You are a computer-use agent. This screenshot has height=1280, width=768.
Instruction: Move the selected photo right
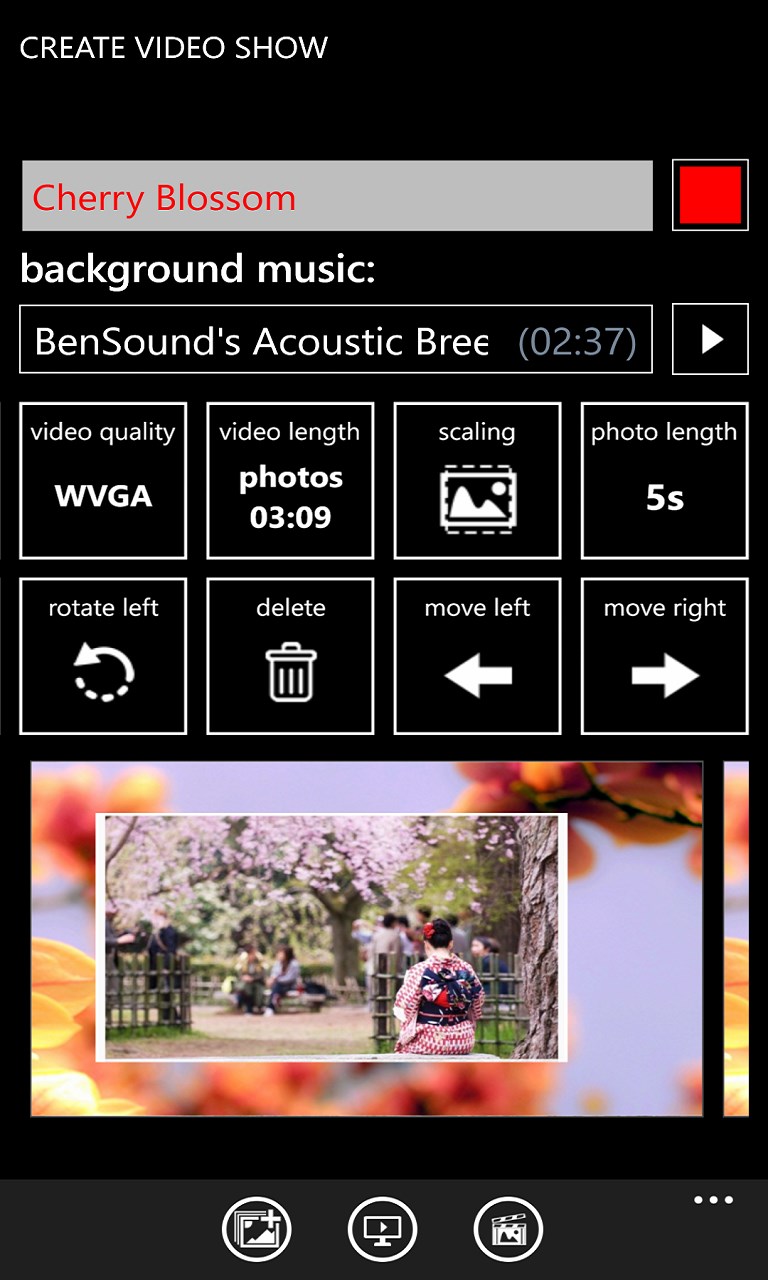tap(664, 656)
